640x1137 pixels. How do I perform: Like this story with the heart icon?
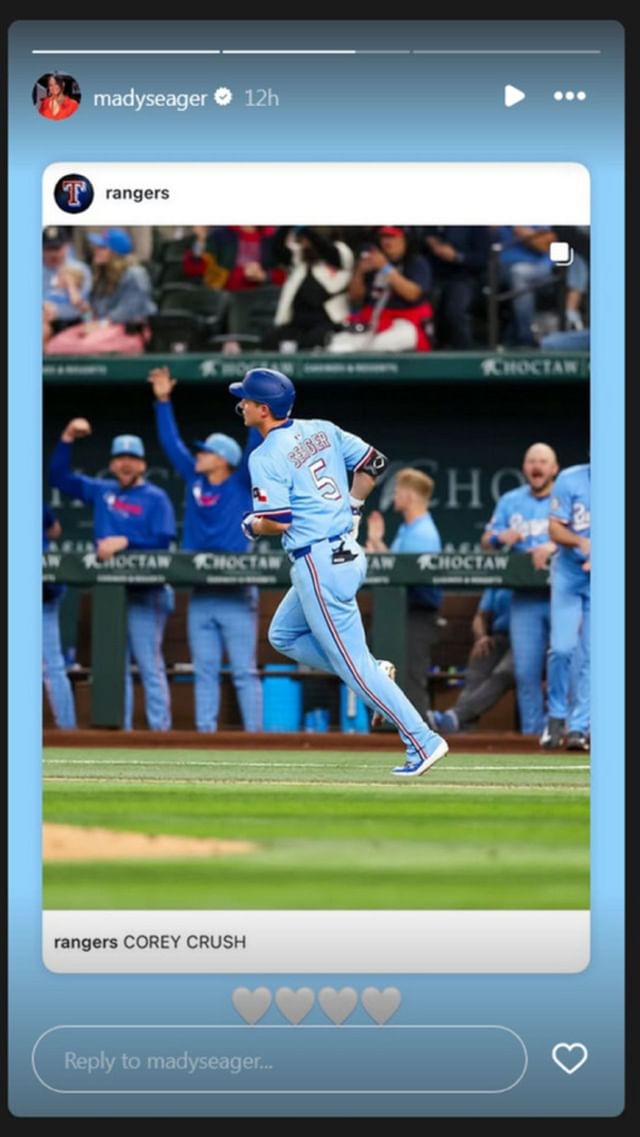[x=570, y=1058]
